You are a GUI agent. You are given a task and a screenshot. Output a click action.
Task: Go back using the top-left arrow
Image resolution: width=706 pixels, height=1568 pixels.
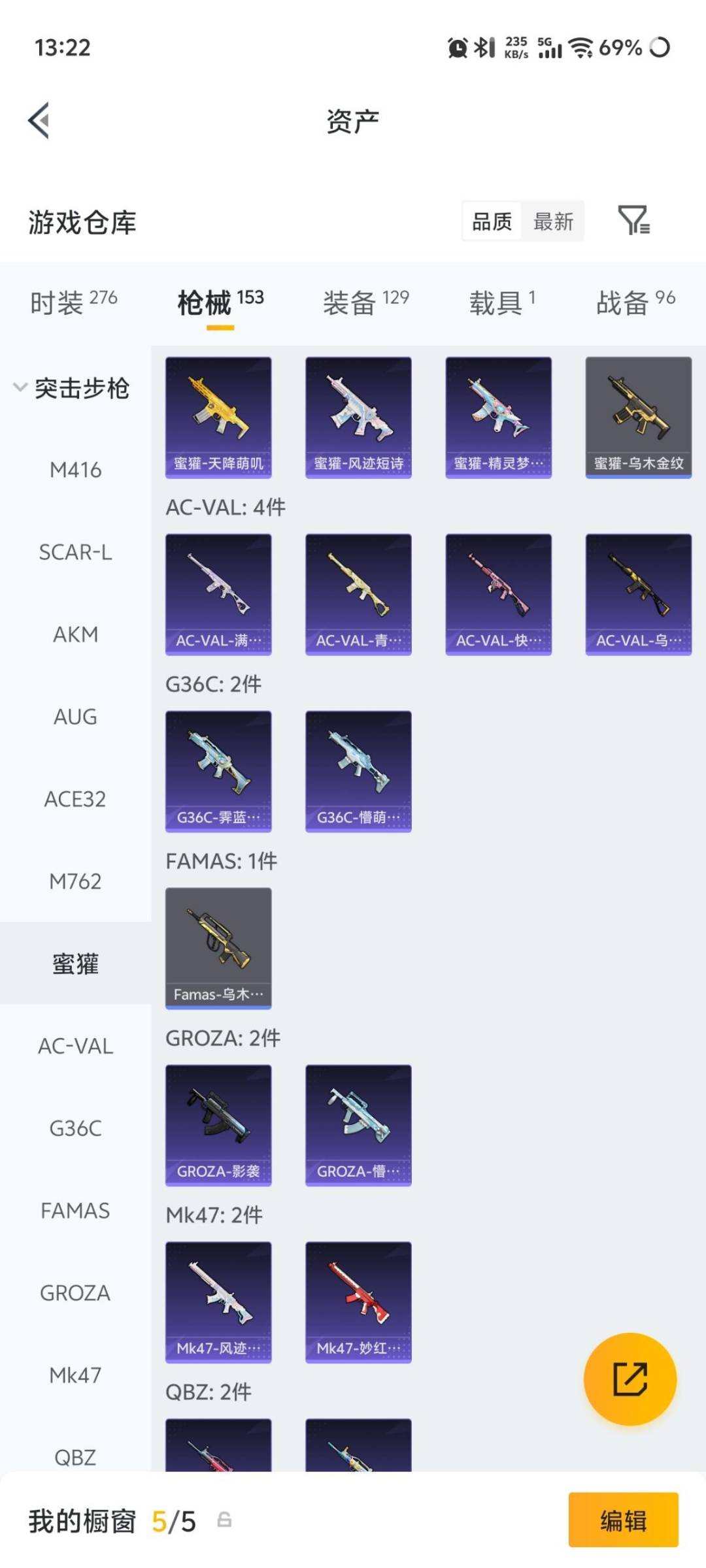(x=39, y=121)
